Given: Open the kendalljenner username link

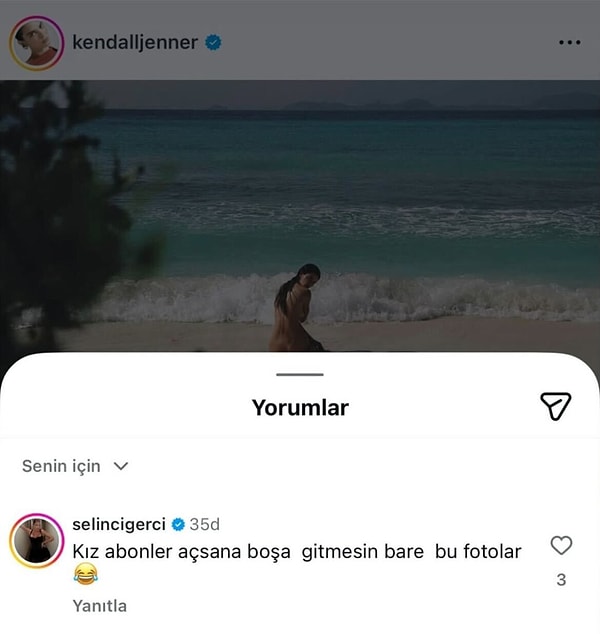Looking at the screenshot, I should [x=136, y=43].
